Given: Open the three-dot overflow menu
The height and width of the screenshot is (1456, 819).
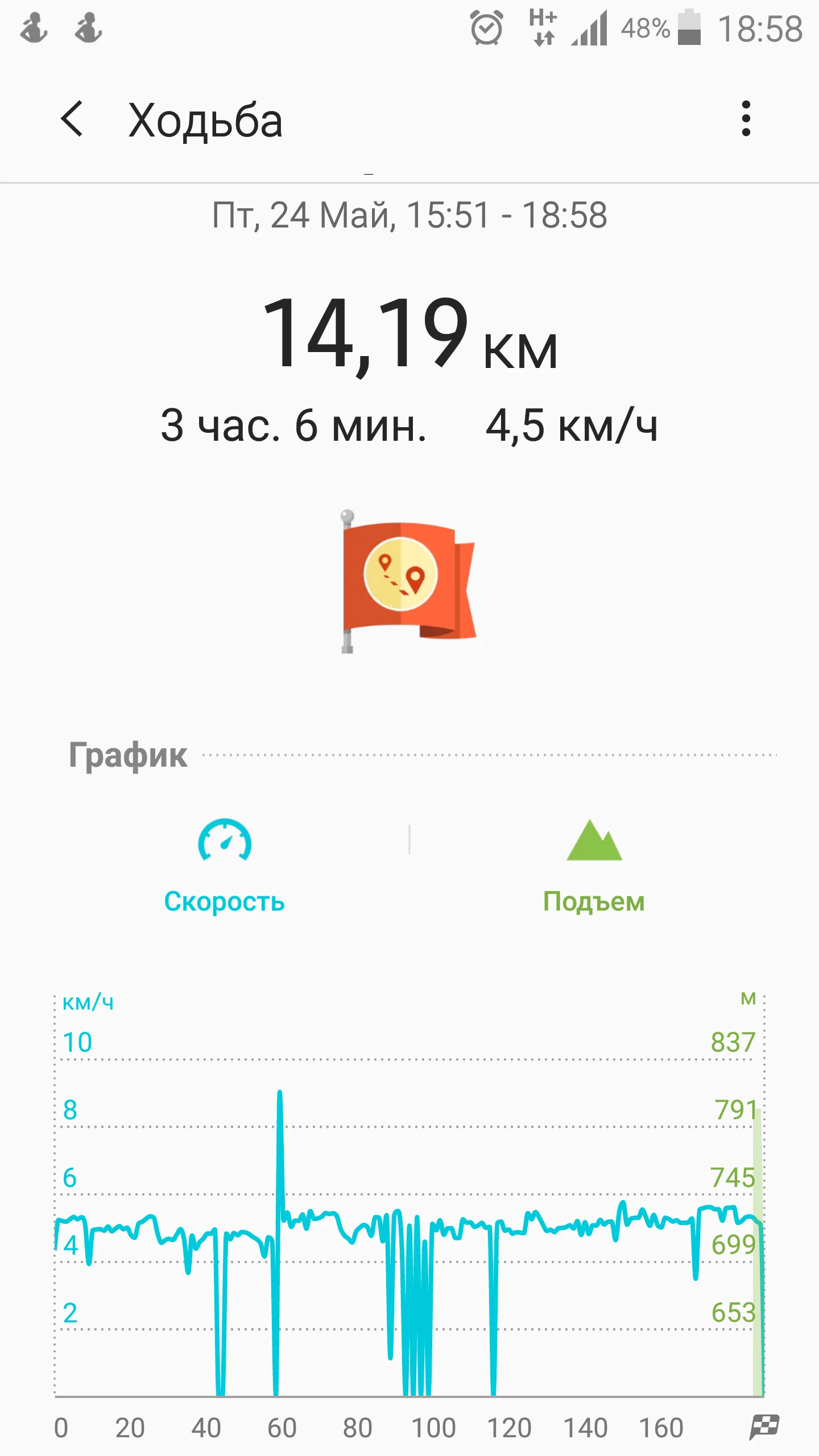Looking at the screenshot, I should [746, 119].
